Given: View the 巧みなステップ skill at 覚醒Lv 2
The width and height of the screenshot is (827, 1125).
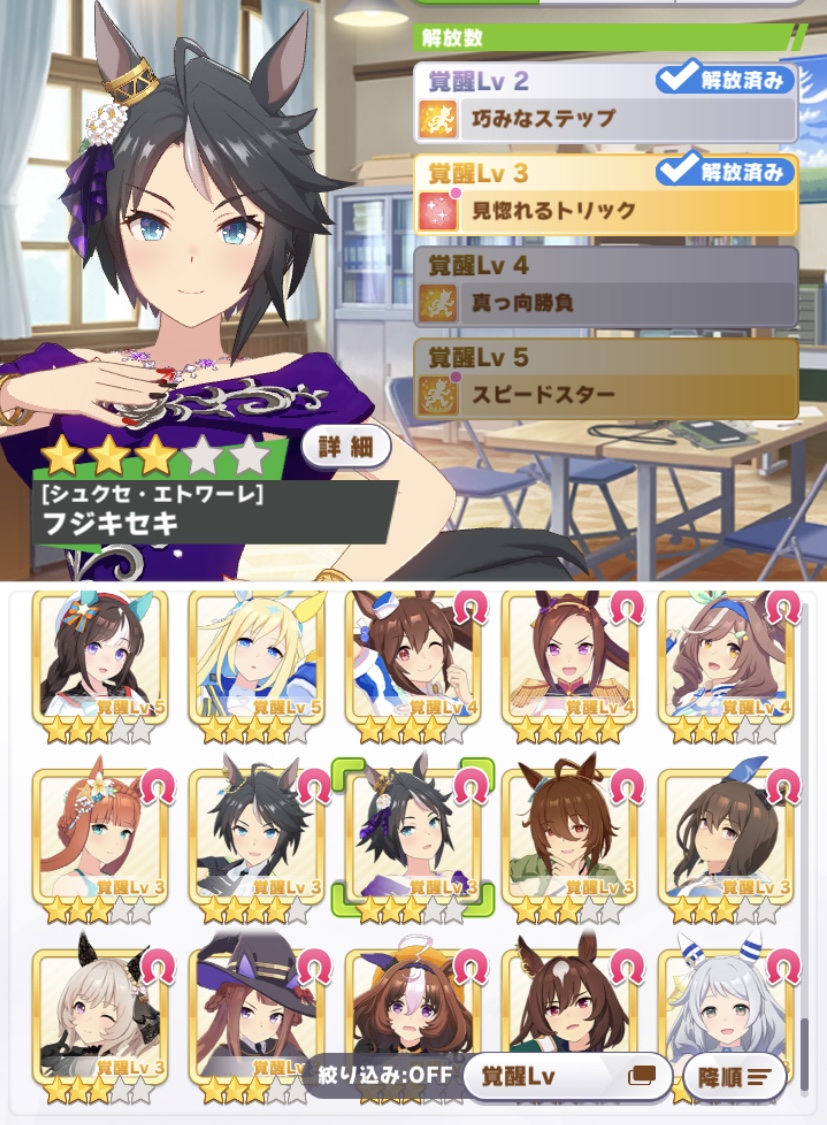Looking at the screenshot, I should point(605,119).
